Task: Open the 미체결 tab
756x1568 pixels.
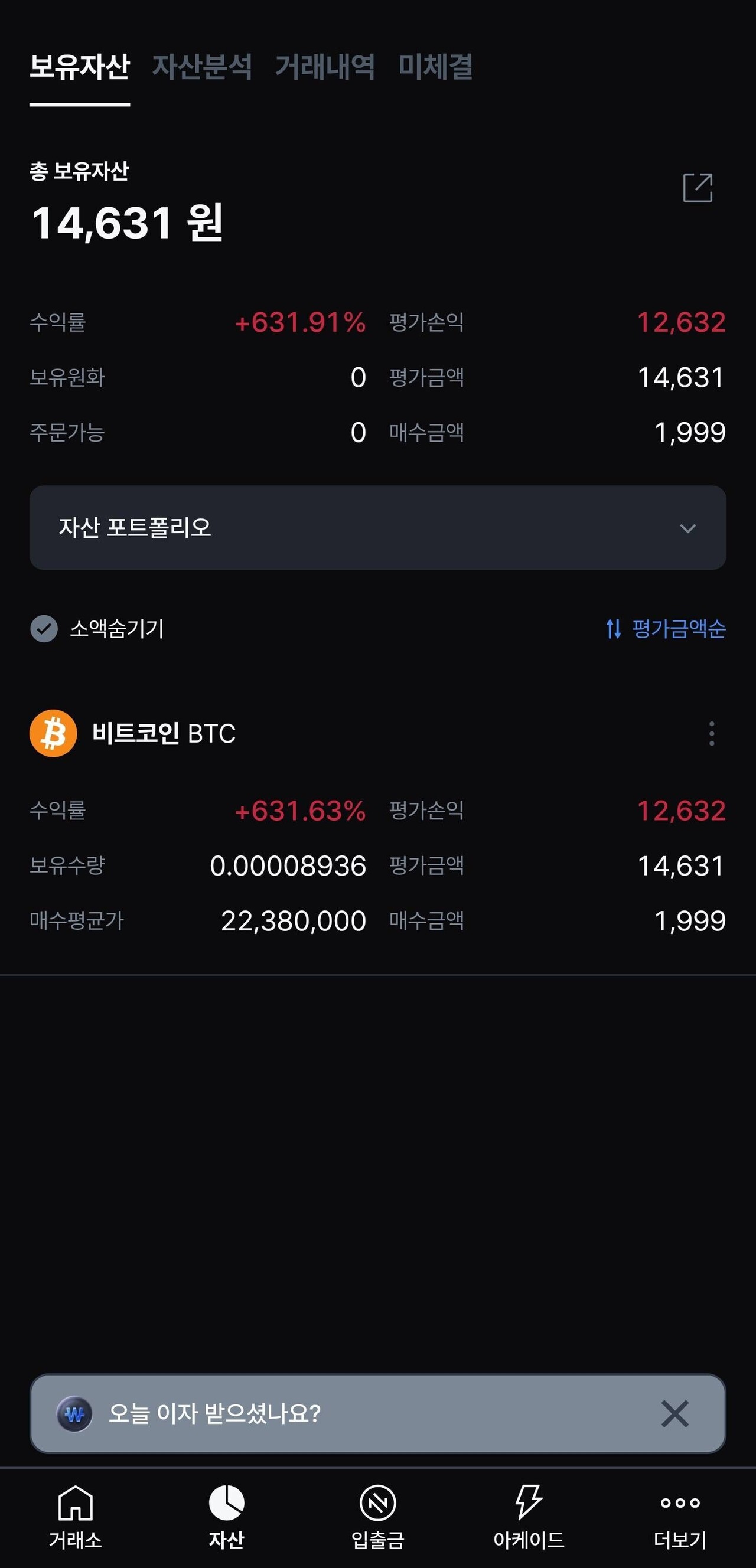Action: [435, 66]
